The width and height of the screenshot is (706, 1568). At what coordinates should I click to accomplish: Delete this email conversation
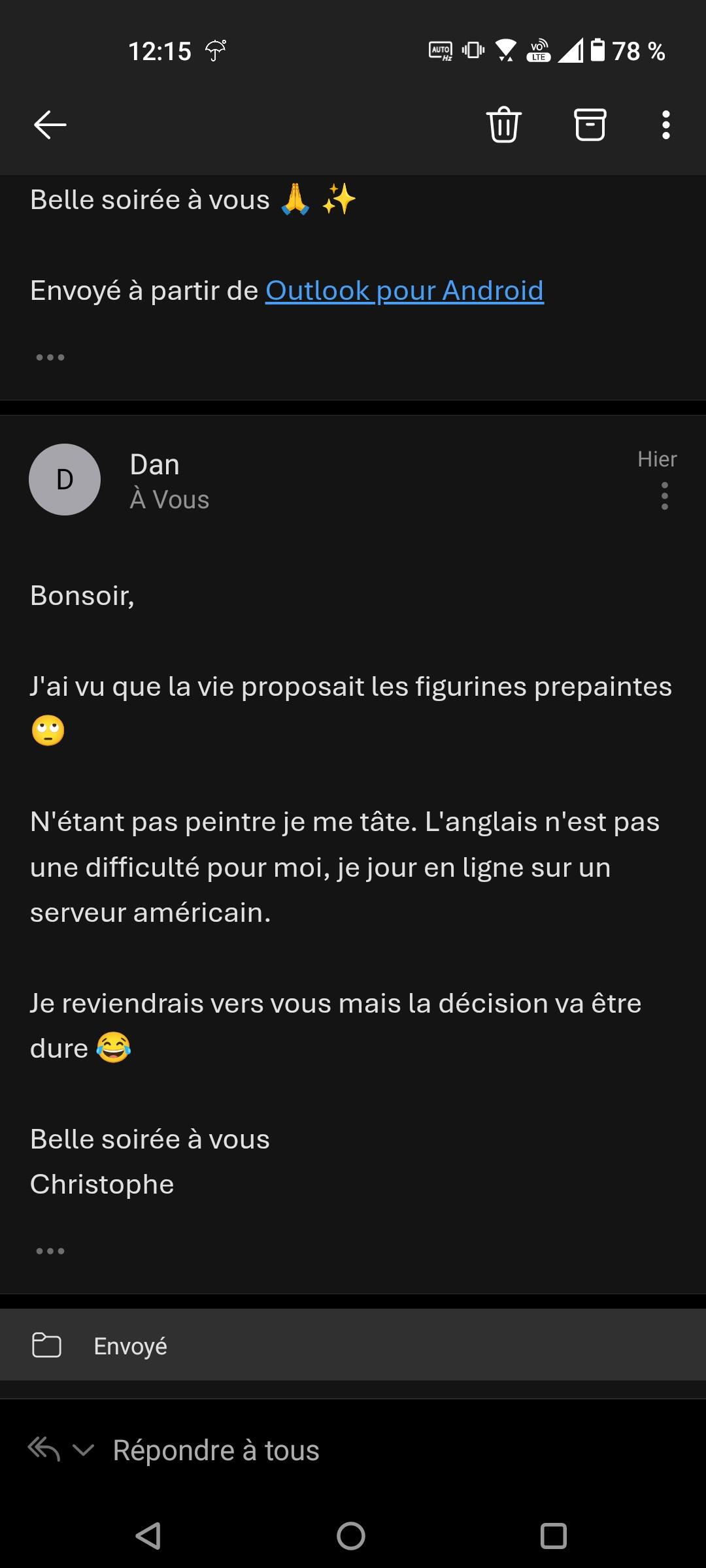(x=503, y=124)
